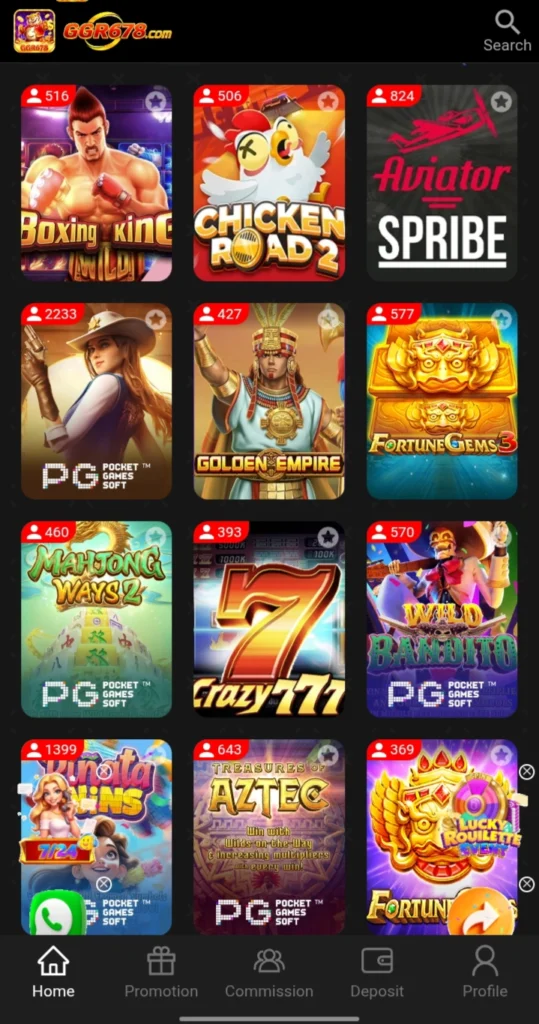
Task: Star the Crazy 777 game
Action: tap(328, 537)
